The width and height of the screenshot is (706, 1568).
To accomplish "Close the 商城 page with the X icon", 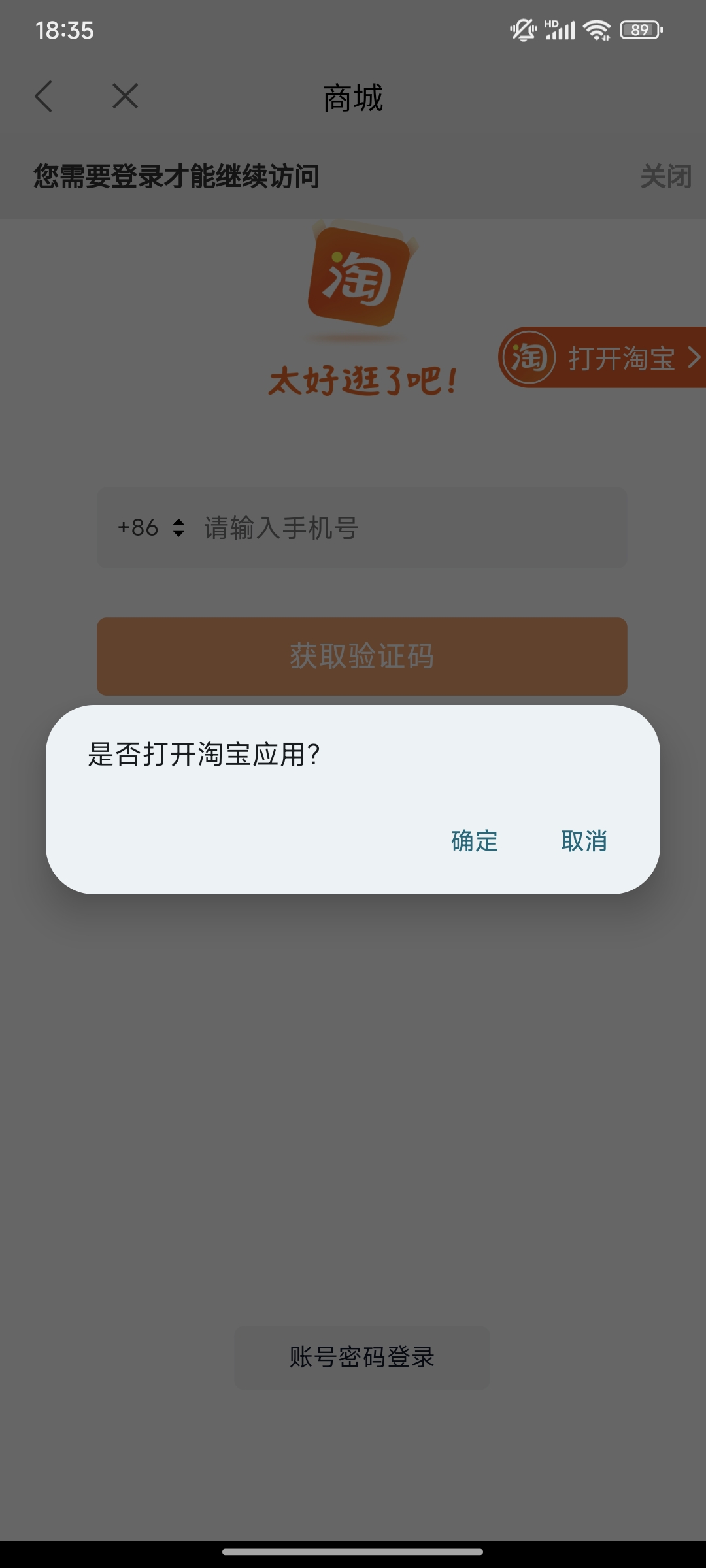I will pyautogui.click(x=125, y=97).
